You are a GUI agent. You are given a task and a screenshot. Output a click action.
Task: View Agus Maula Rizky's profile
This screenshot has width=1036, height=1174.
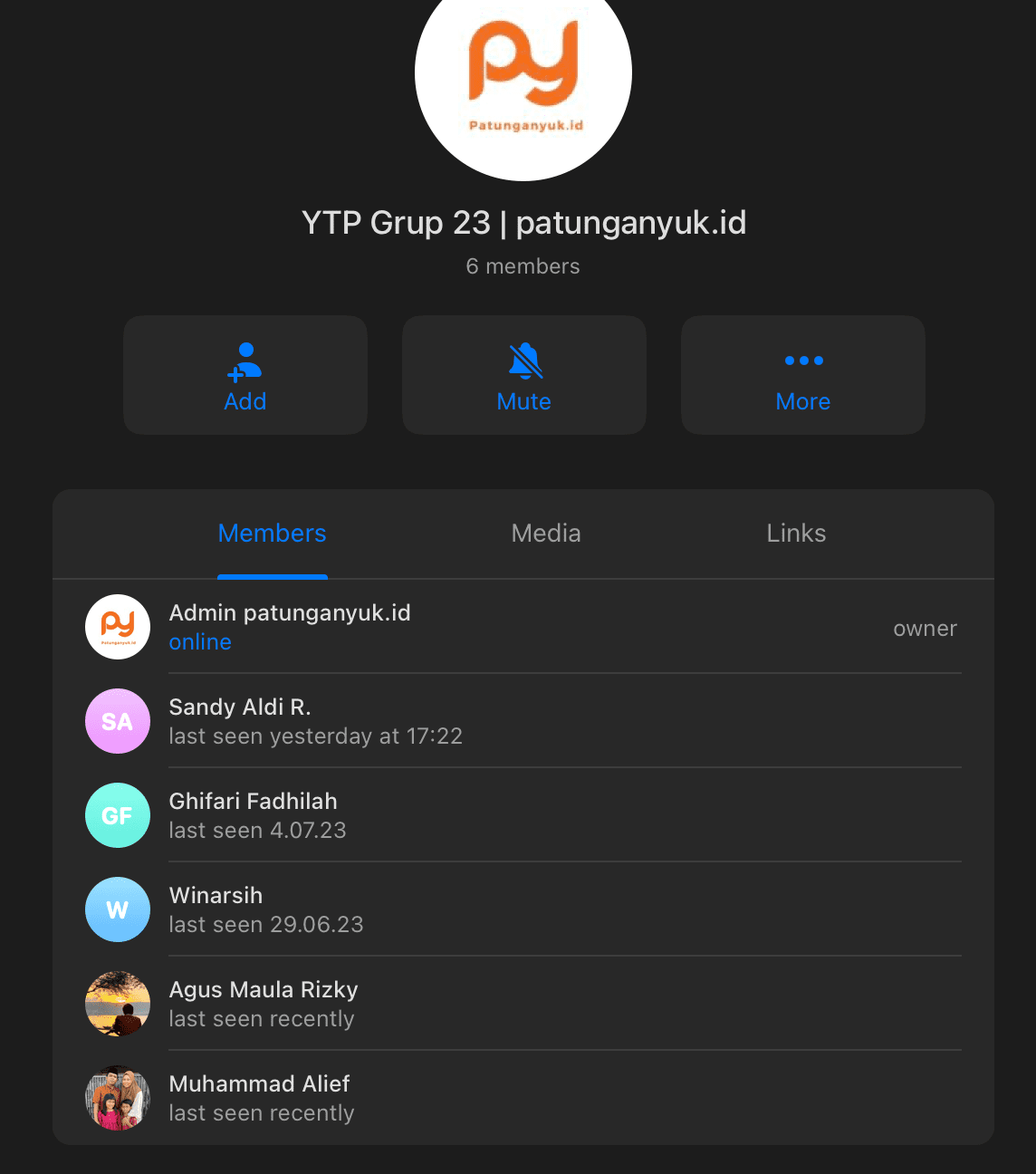[263, 1004]
